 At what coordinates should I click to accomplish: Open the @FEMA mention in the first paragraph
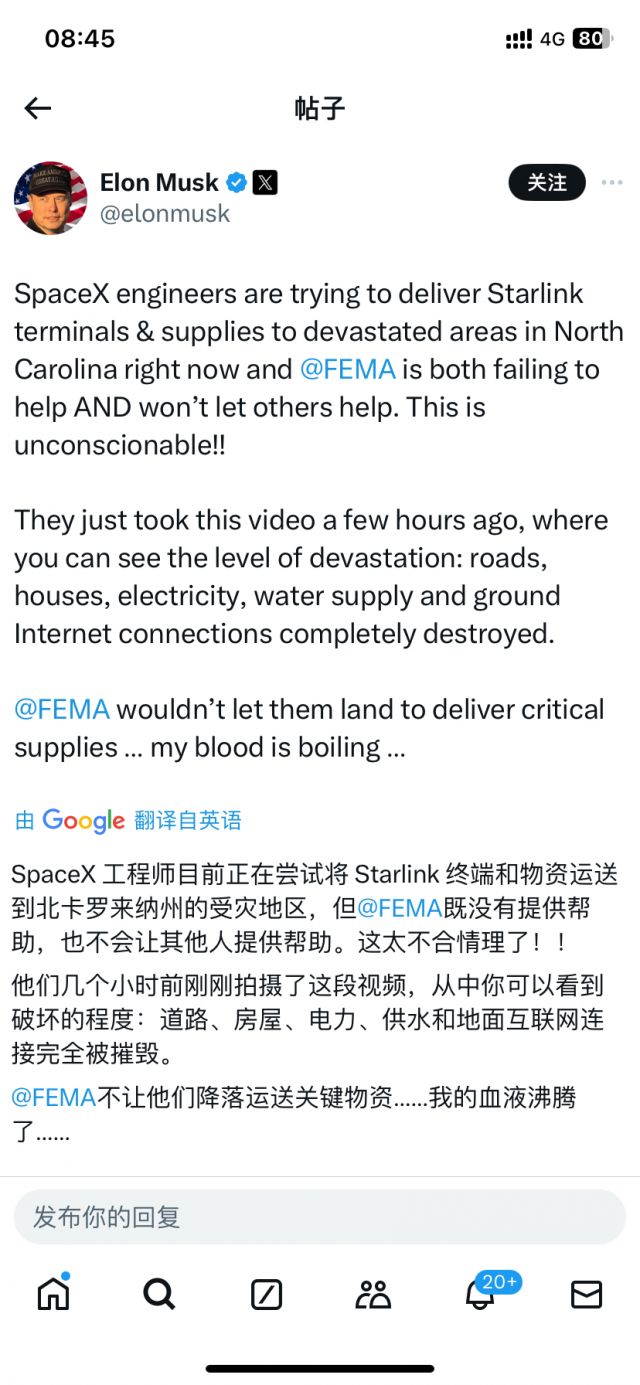click(348, 369)
